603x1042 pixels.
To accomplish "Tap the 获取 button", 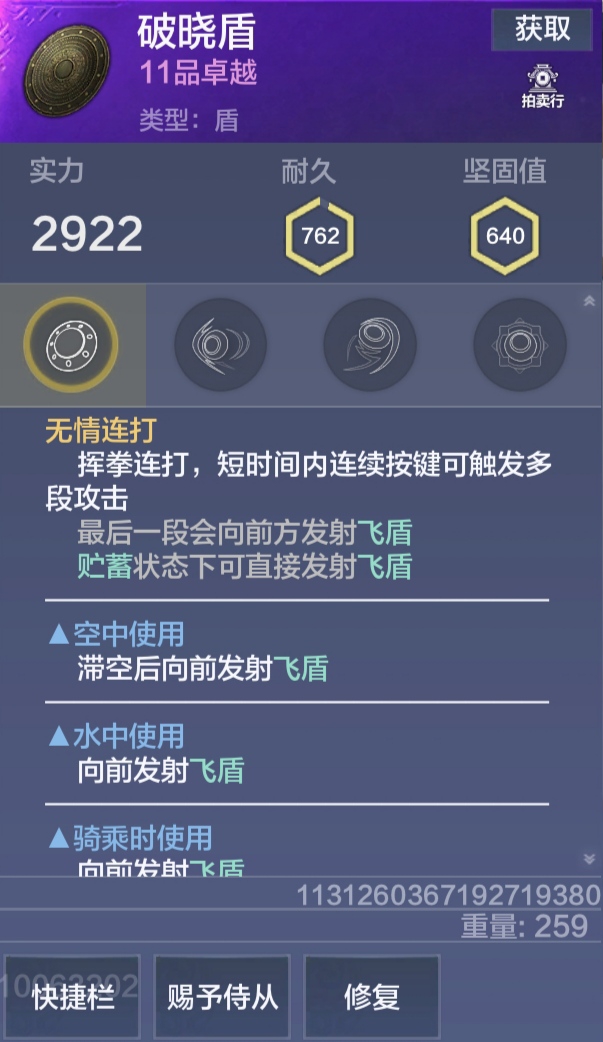I will [542, 30].
